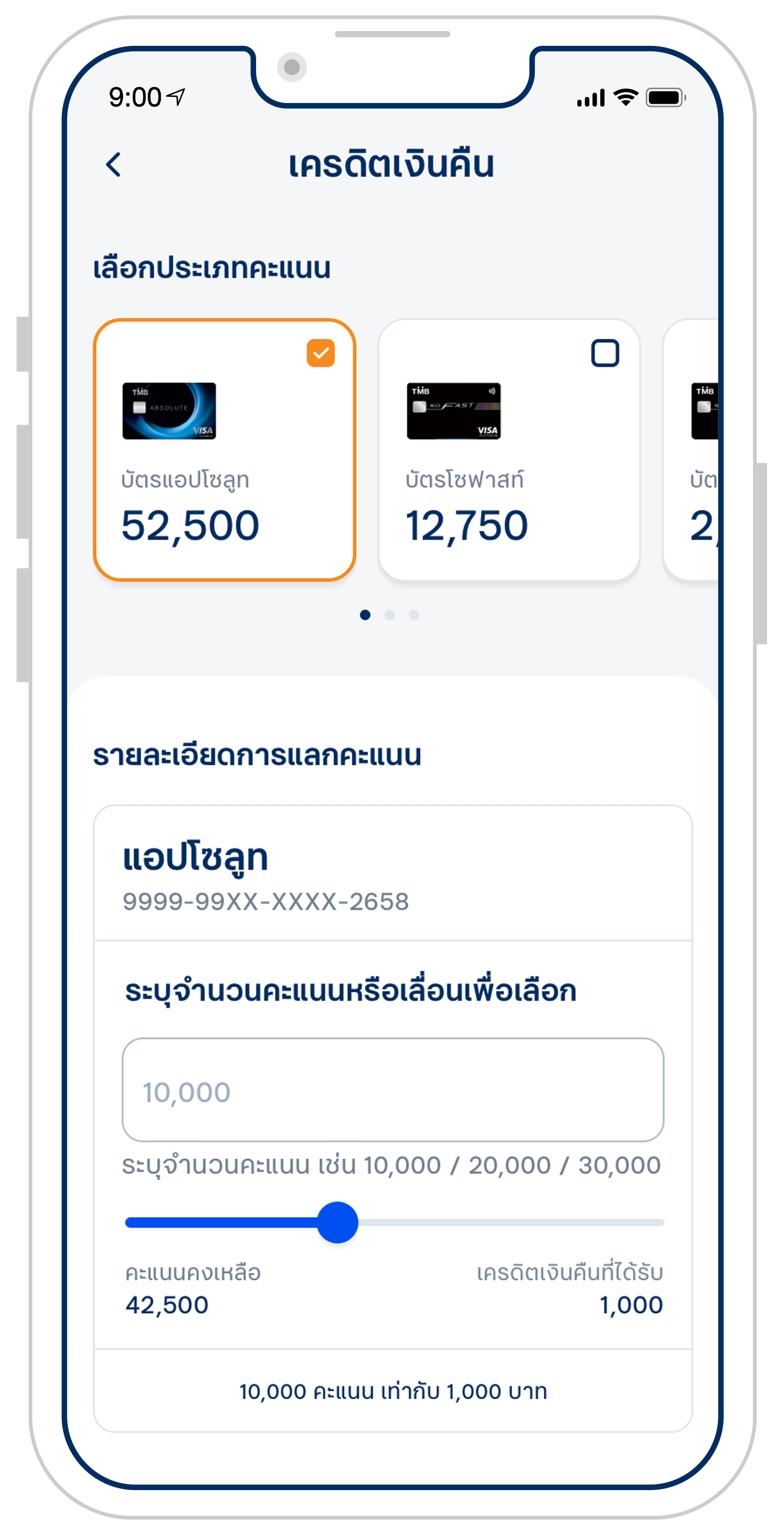The height and width of the screenshot is (1535, 784).
Task: Go back from เครดิตเงินคืน screen
Action: coord(113,165)
